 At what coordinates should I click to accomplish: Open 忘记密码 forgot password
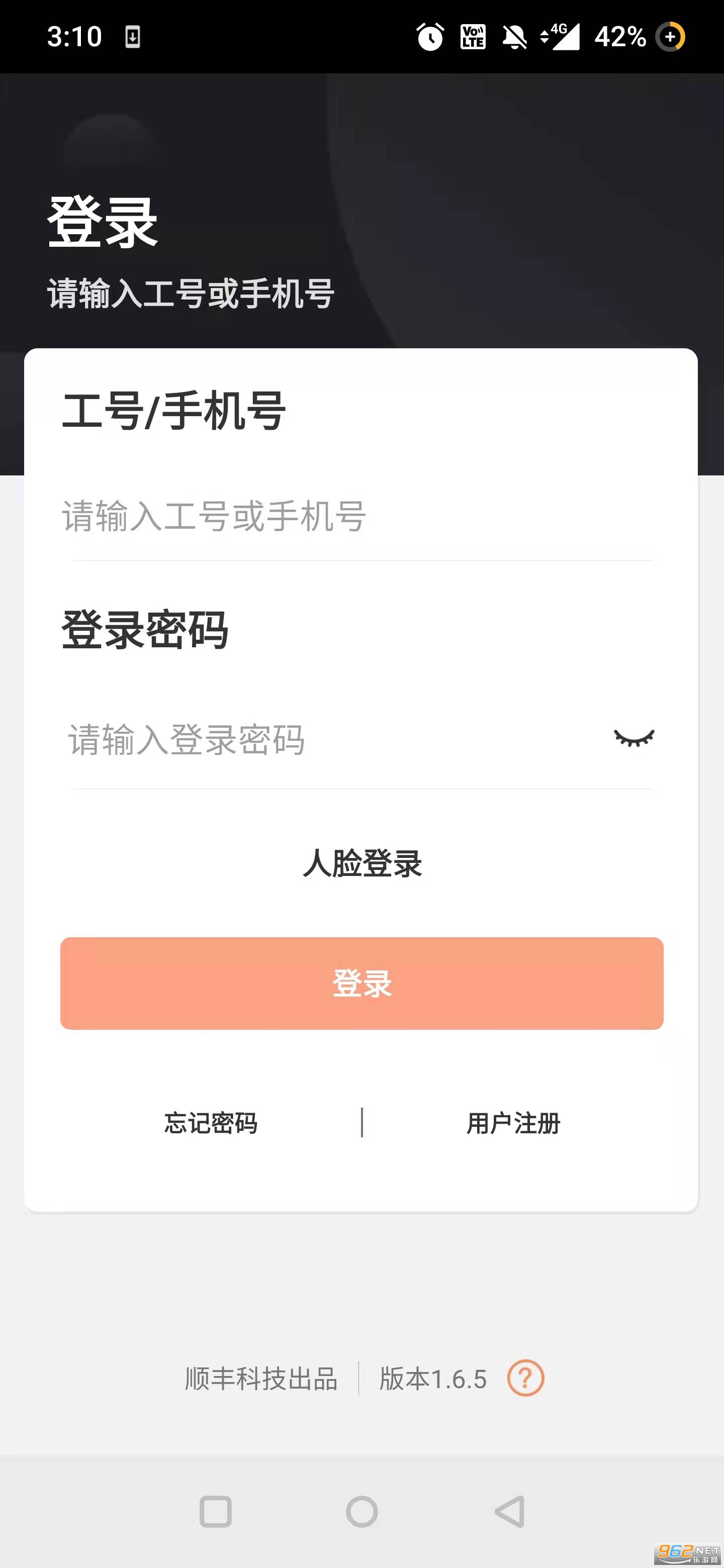[x=211, y=1123]
